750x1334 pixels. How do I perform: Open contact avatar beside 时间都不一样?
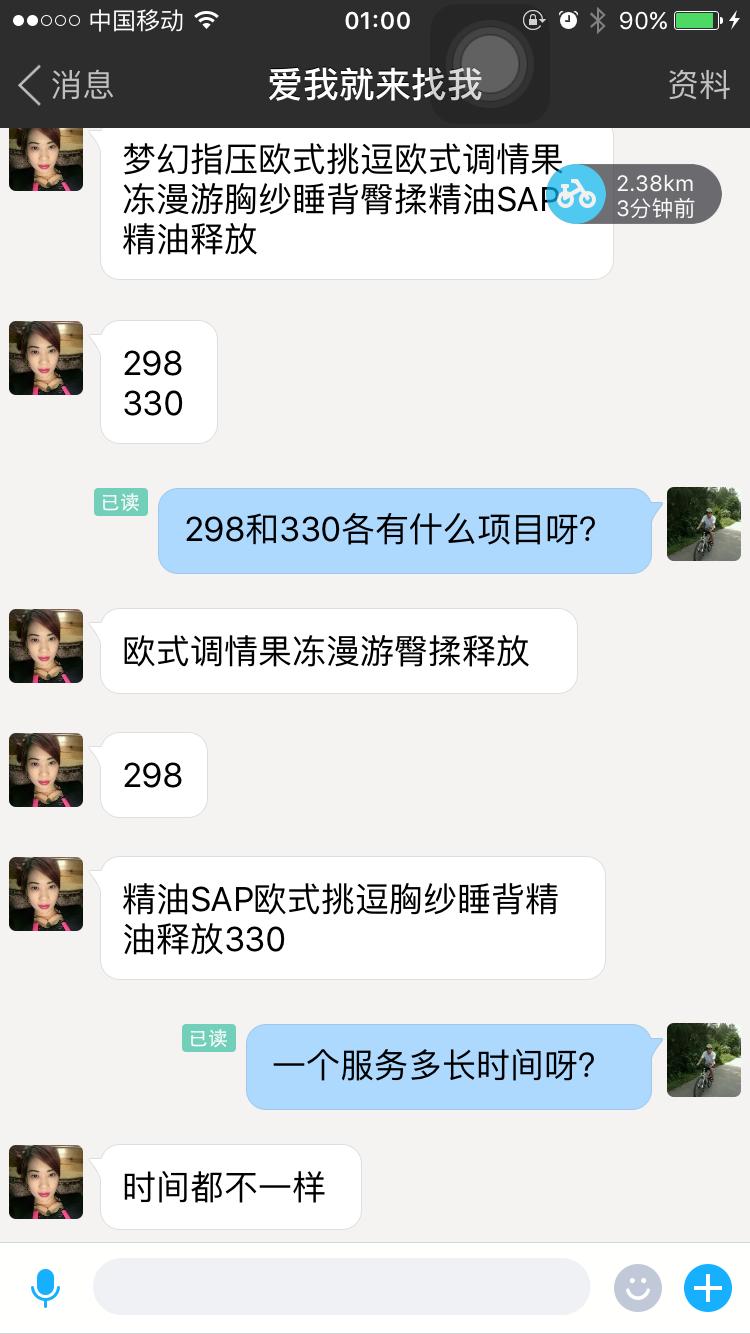(46, 1182)
